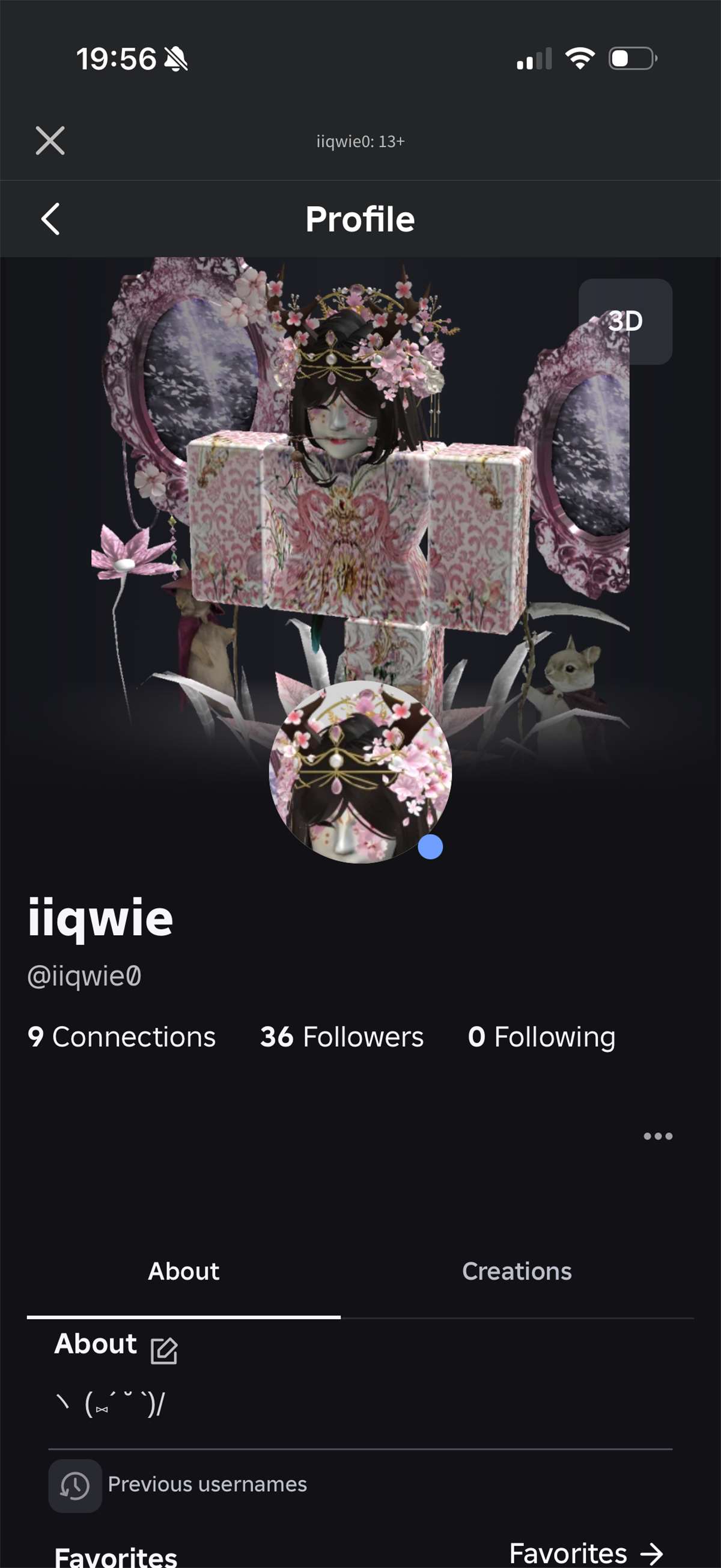721x1568 pixels.
Task: Switch avatar view to 3D
Action: click(x=625, y=322)
